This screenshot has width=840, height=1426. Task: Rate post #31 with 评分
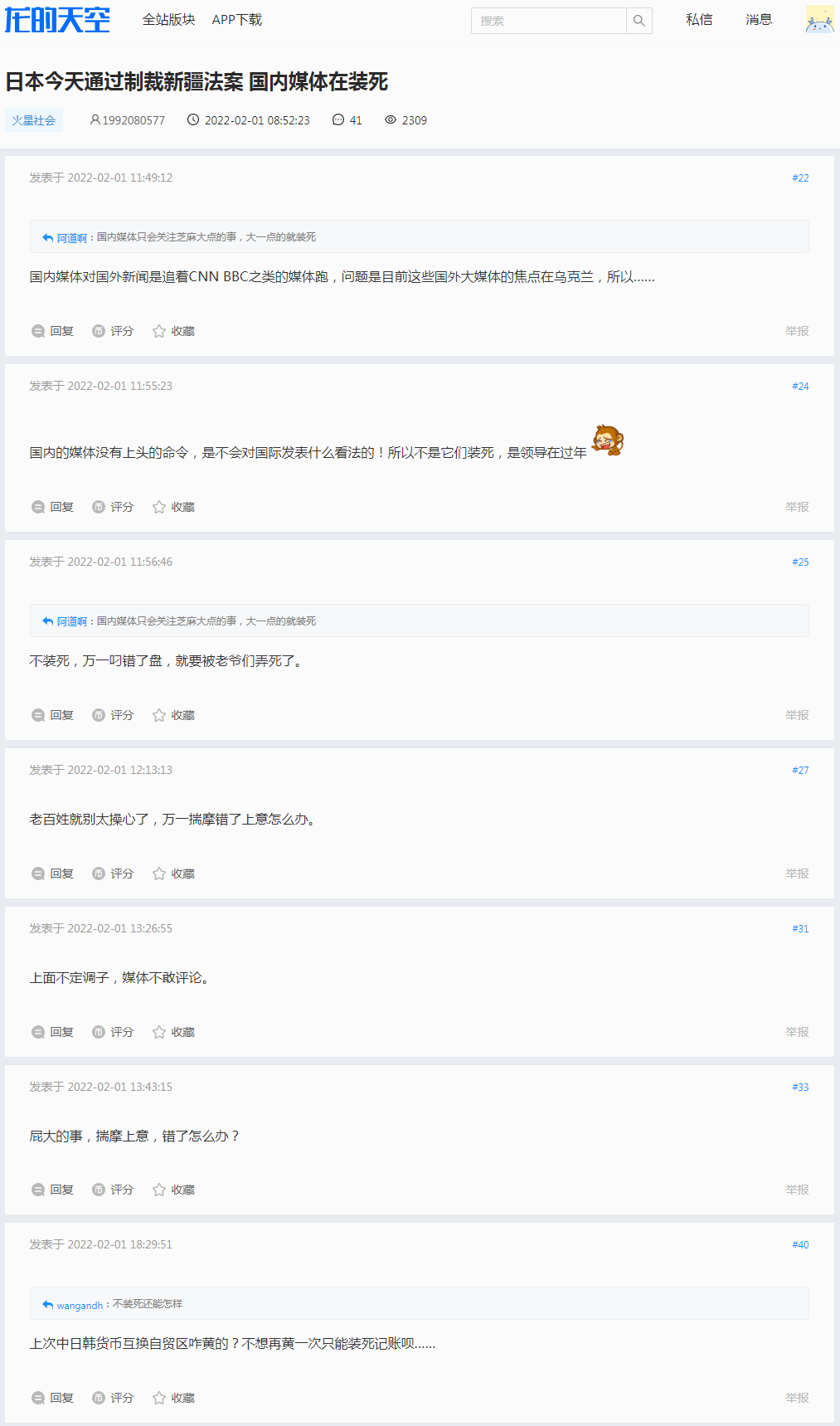pyautogui.click(x=113, y=1032)
